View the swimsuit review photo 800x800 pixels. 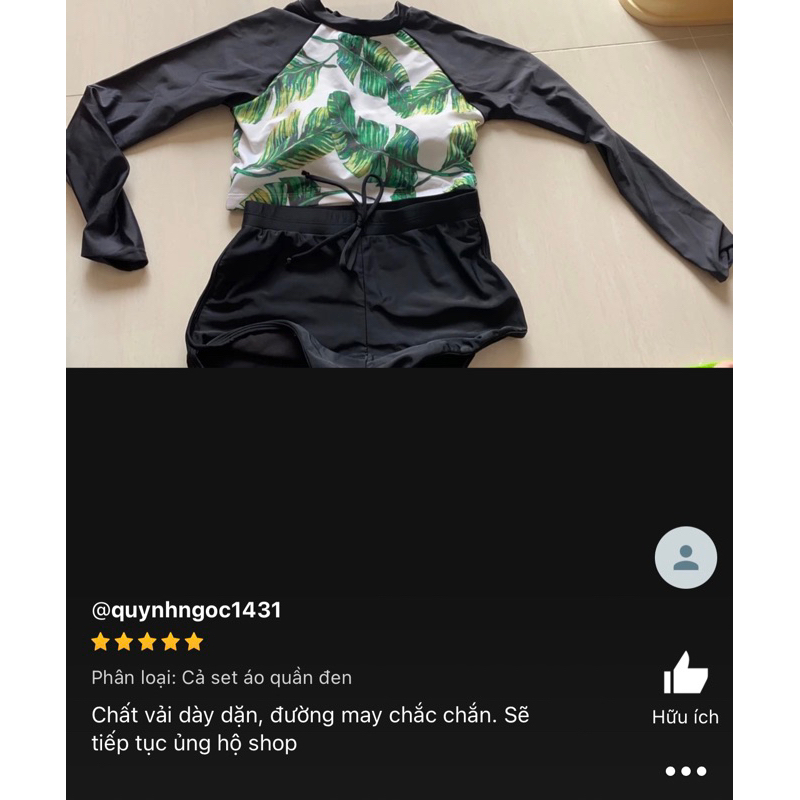(x=399, y=183)
